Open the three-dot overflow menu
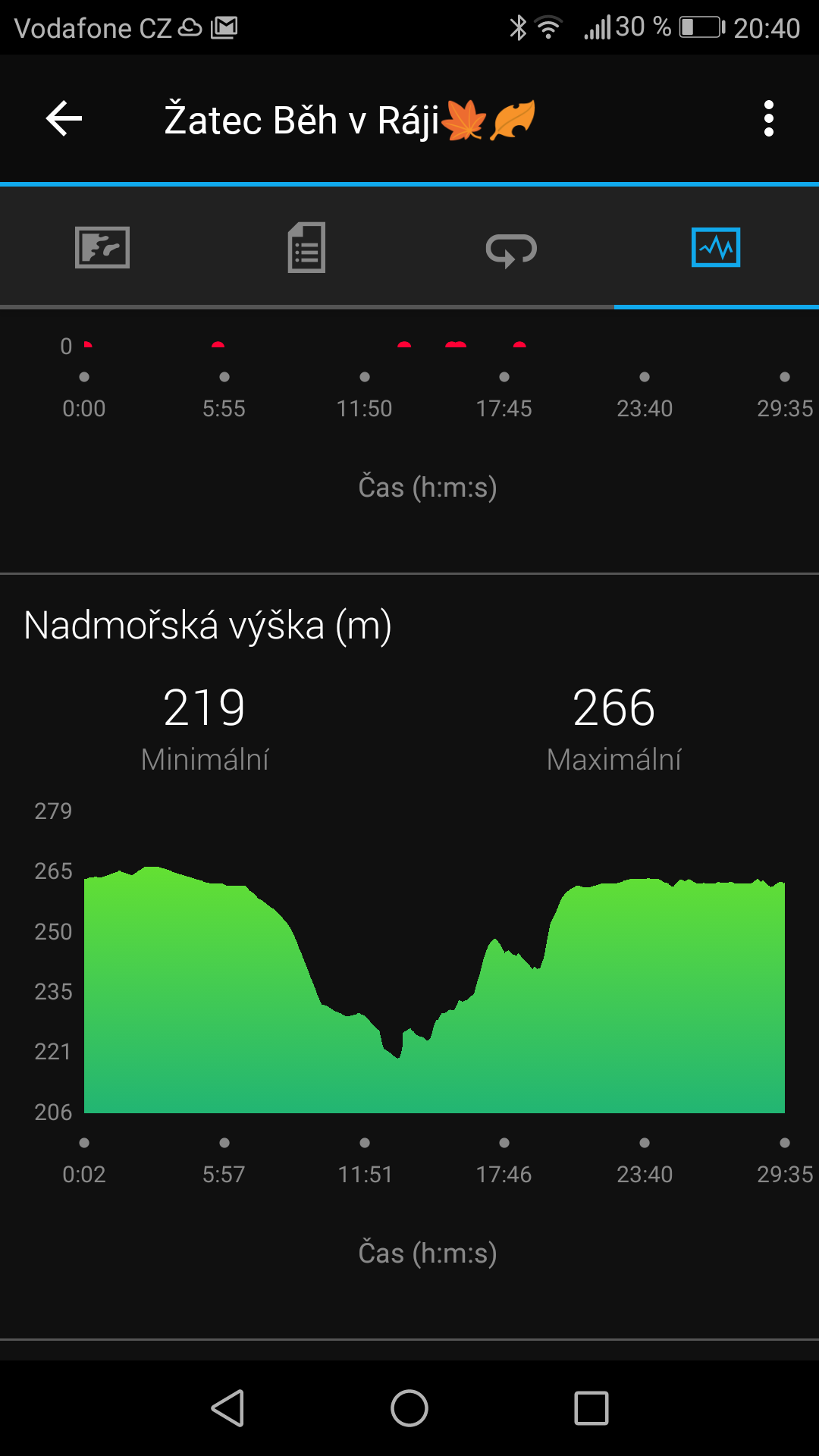Viewport: 819px width, 1456px height. point(769,119)
